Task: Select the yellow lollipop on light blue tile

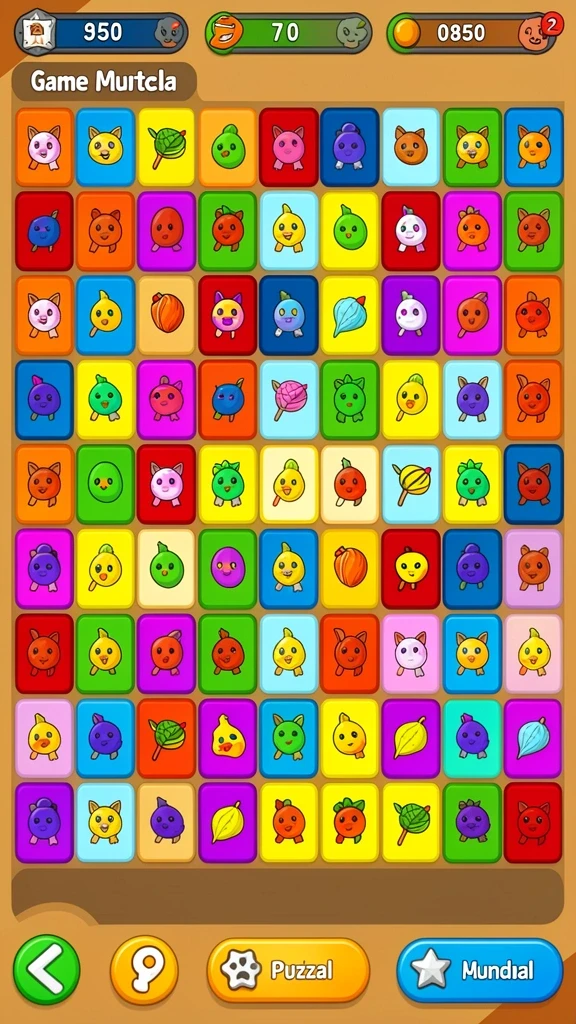Action: point(411,484)
